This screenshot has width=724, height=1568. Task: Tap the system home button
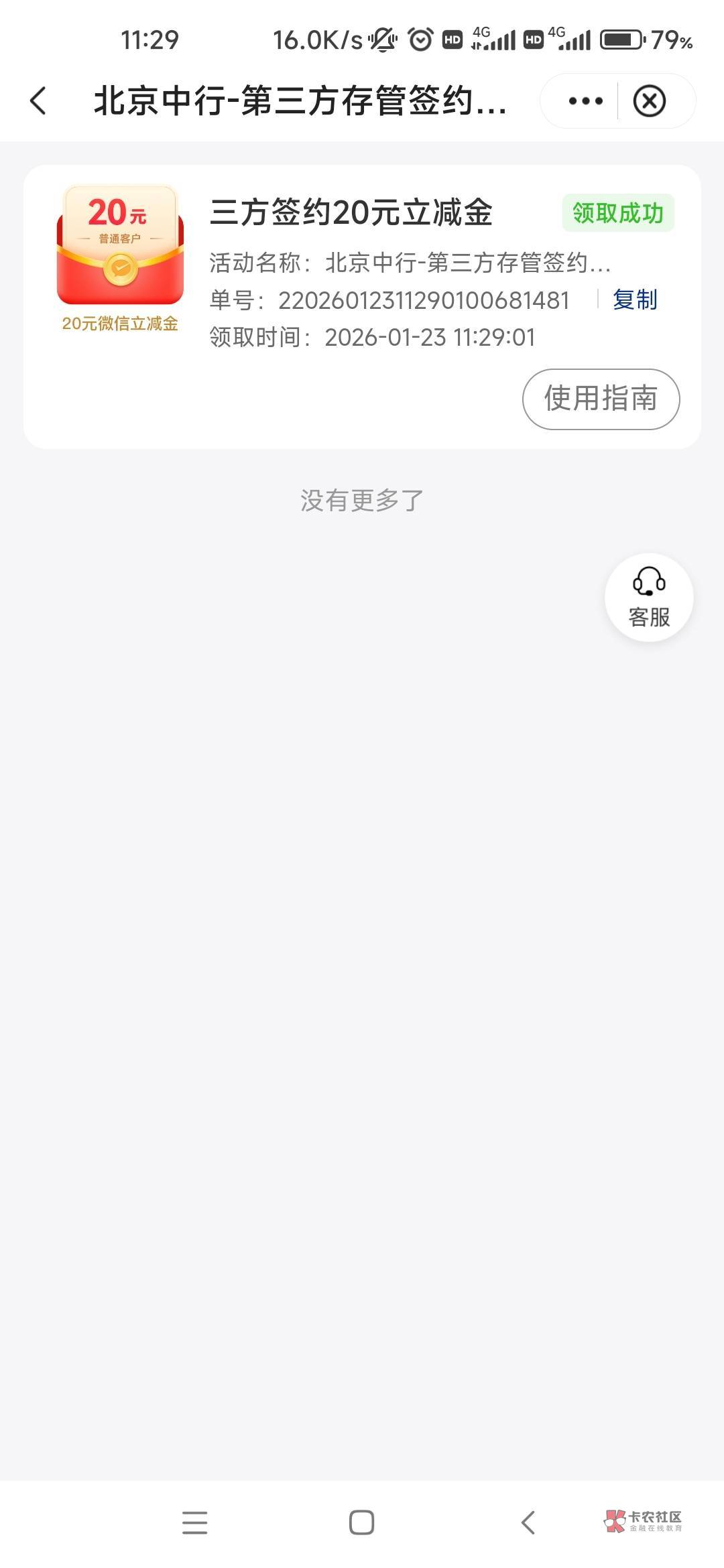(x=361, y=1522)
